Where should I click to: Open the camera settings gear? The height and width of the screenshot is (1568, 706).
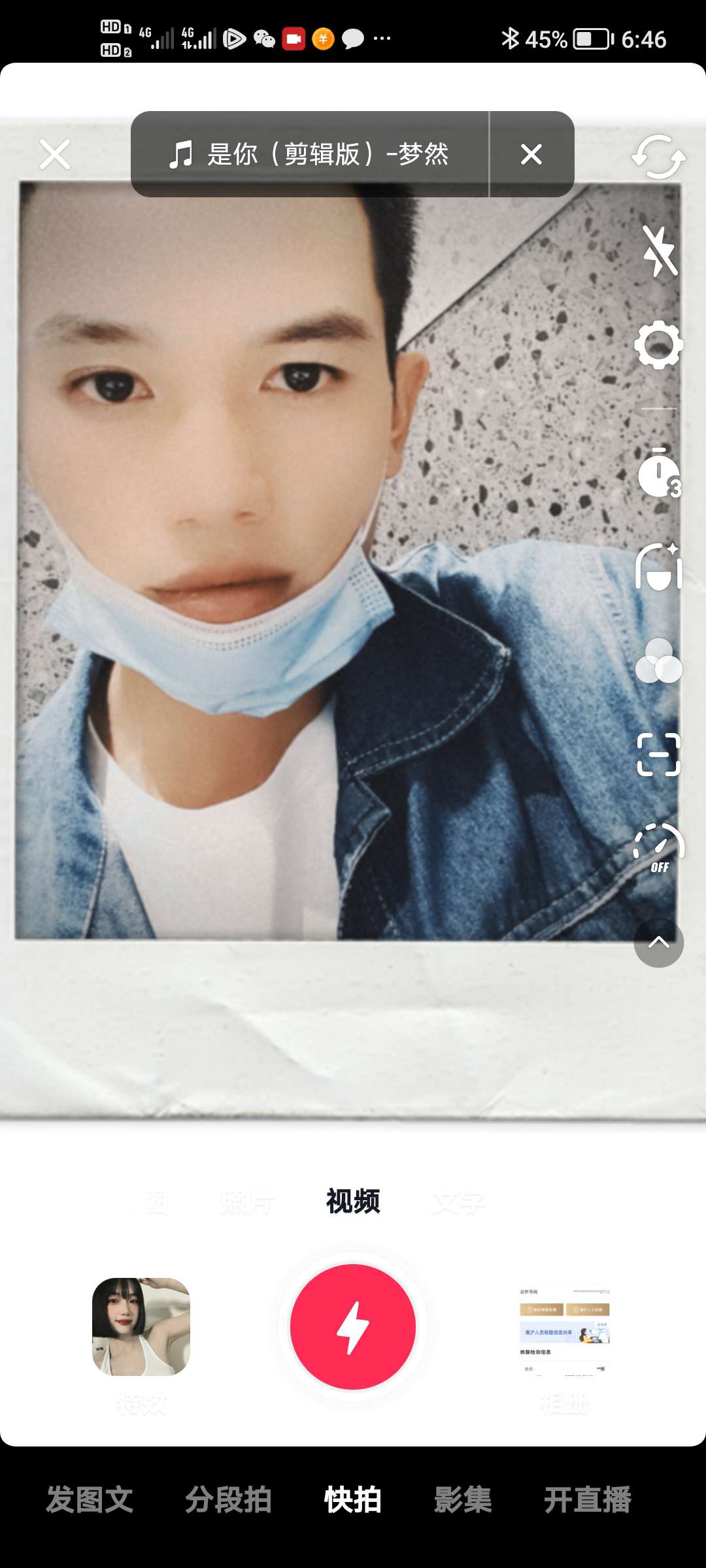[658, 345]
